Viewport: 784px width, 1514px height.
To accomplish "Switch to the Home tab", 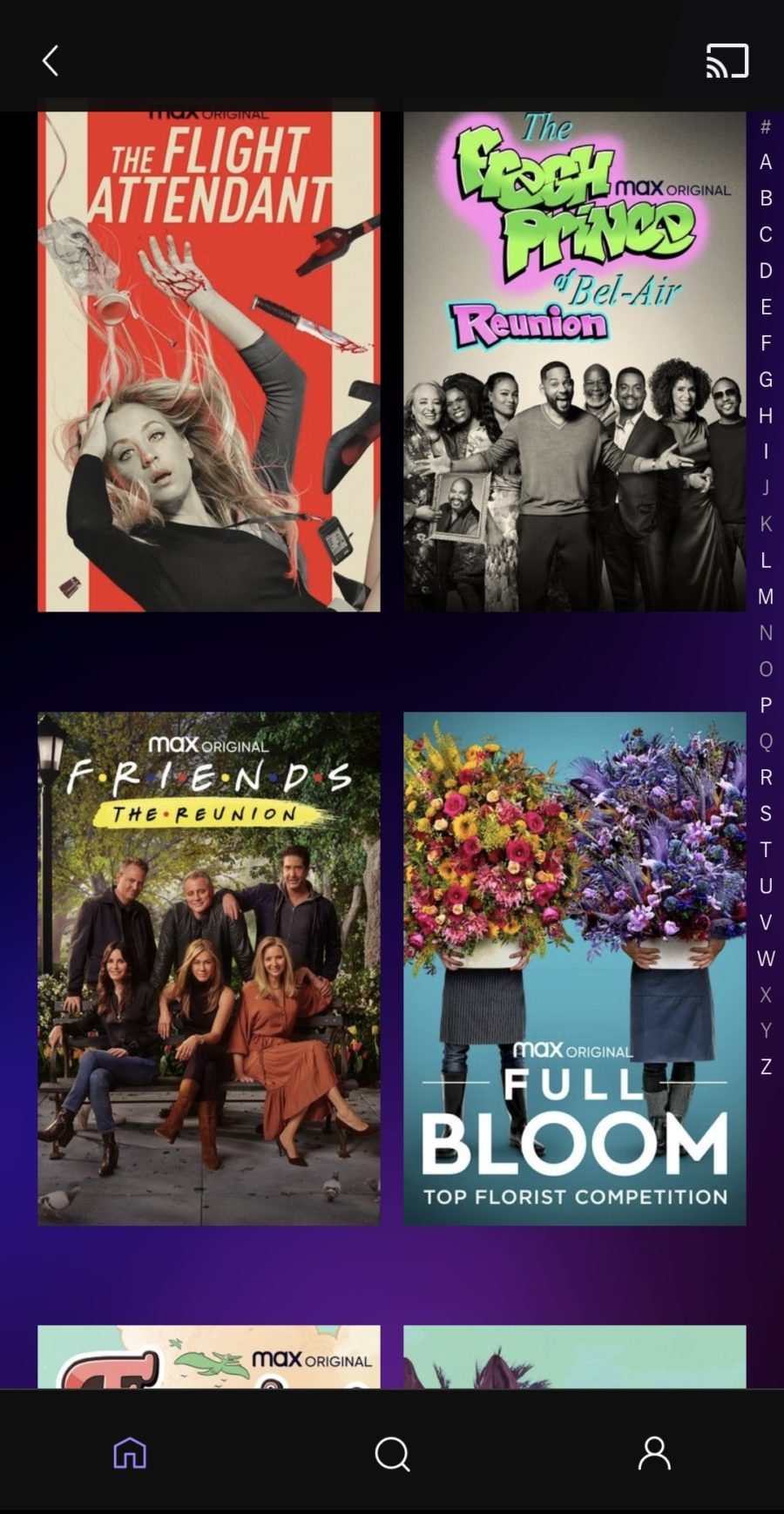I will tap(130, 1452).
